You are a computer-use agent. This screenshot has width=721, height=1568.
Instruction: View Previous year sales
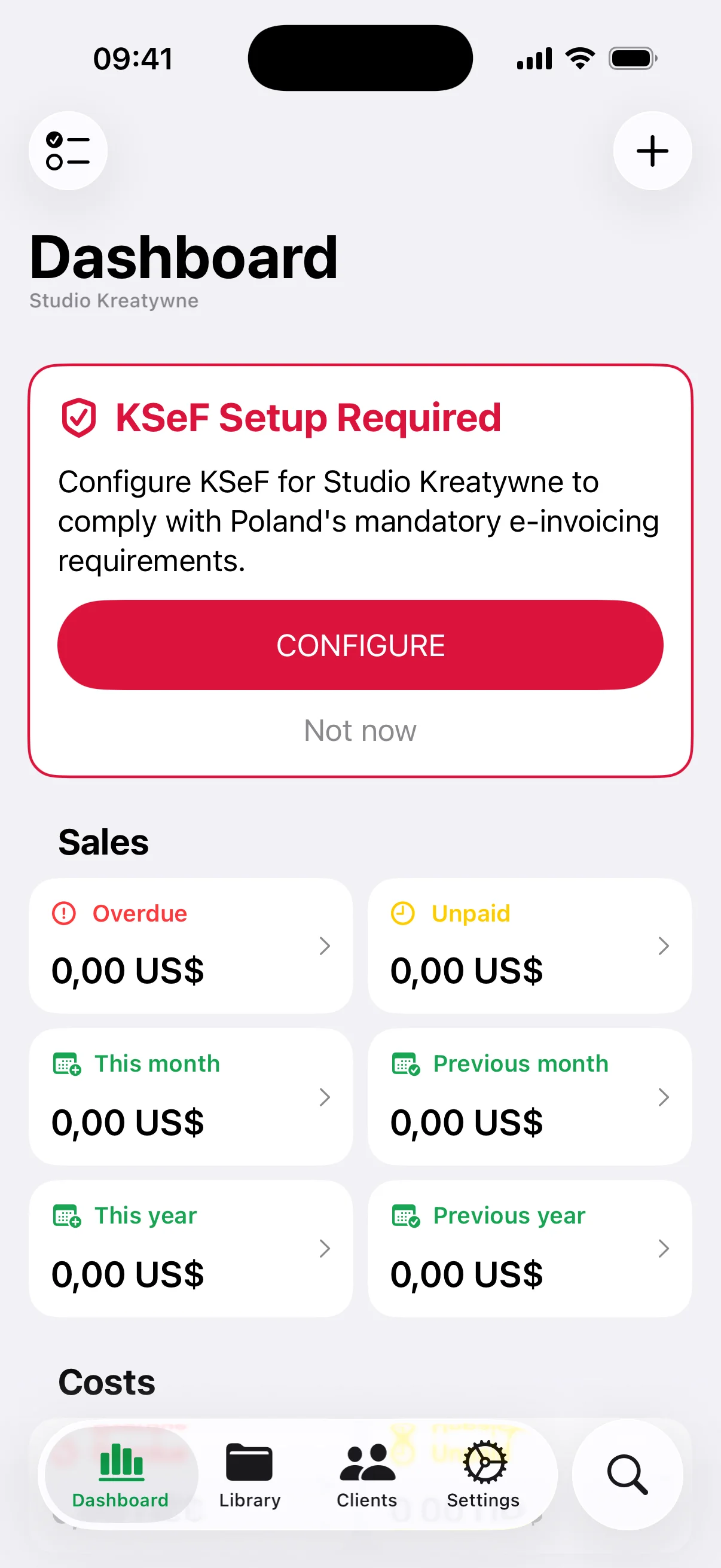[529, 1248]
